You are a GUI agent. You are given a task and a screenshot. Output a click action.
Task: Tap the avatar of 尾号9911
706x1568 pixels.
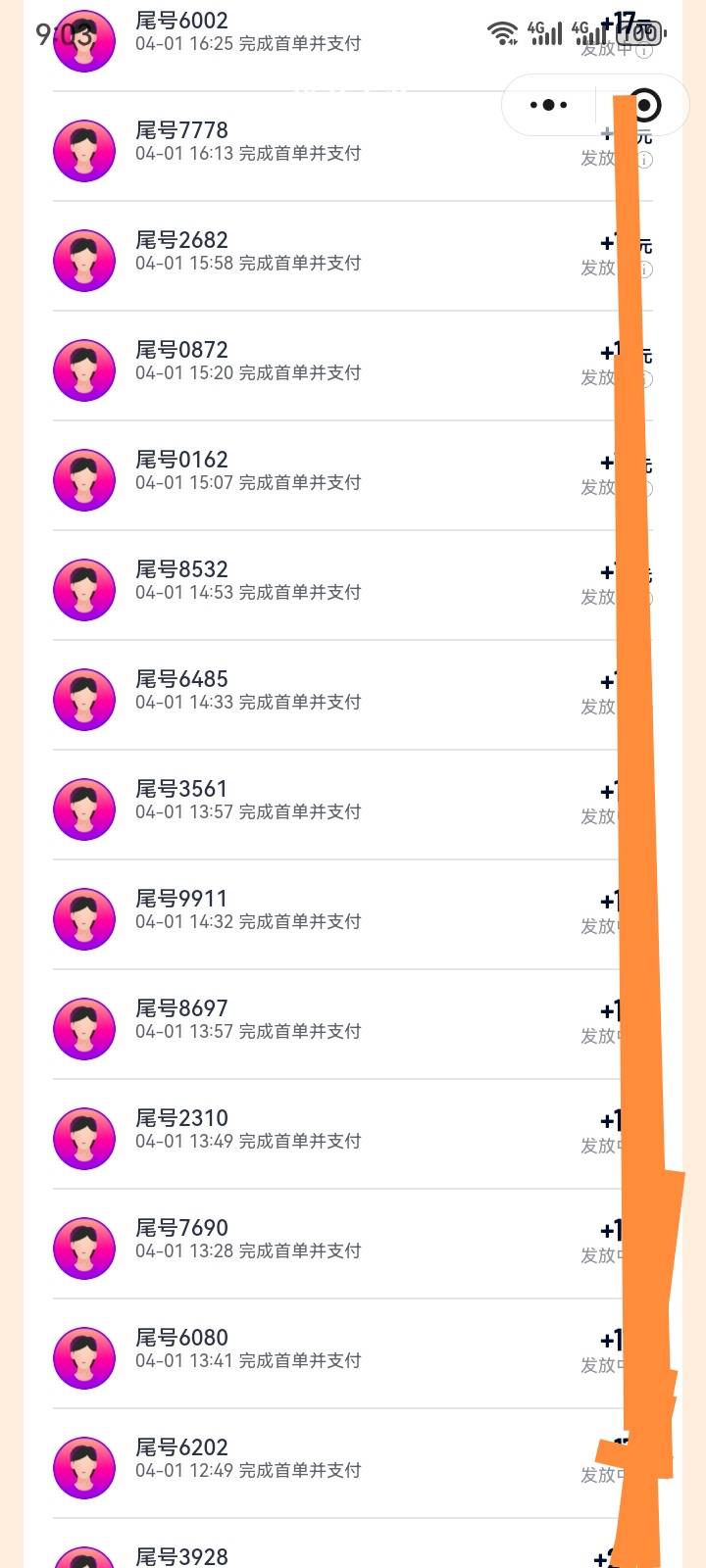(85, 918)
